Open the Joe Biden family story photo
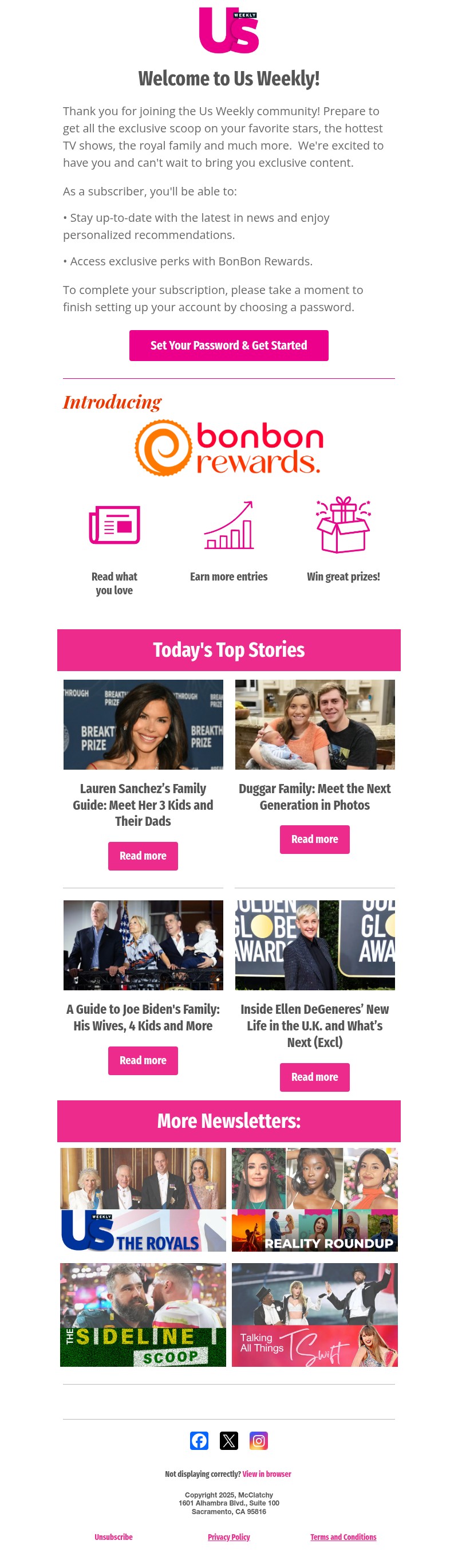This screenshot has height=1568, width=458. (143, 944)
